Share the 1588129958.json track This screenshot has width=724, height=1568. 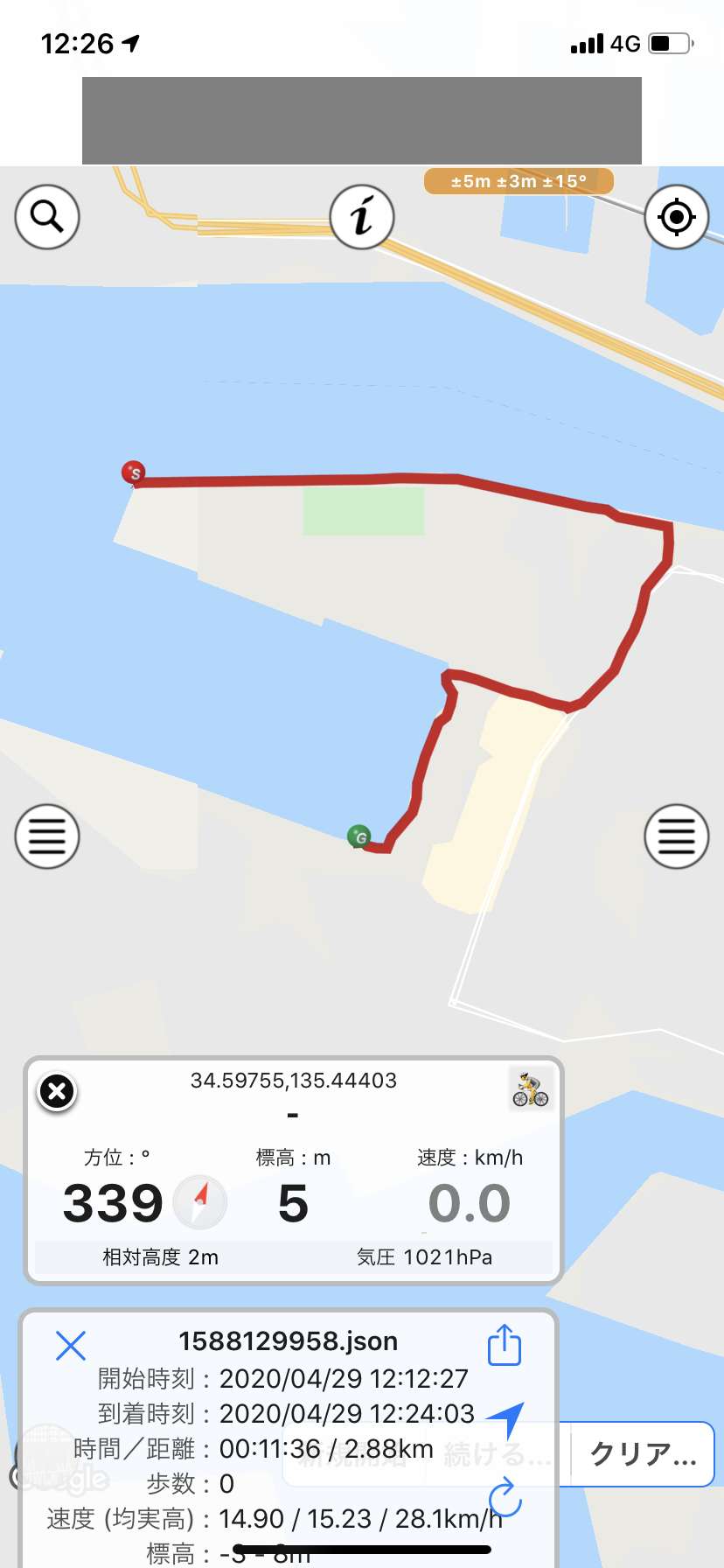point(505,1345)
